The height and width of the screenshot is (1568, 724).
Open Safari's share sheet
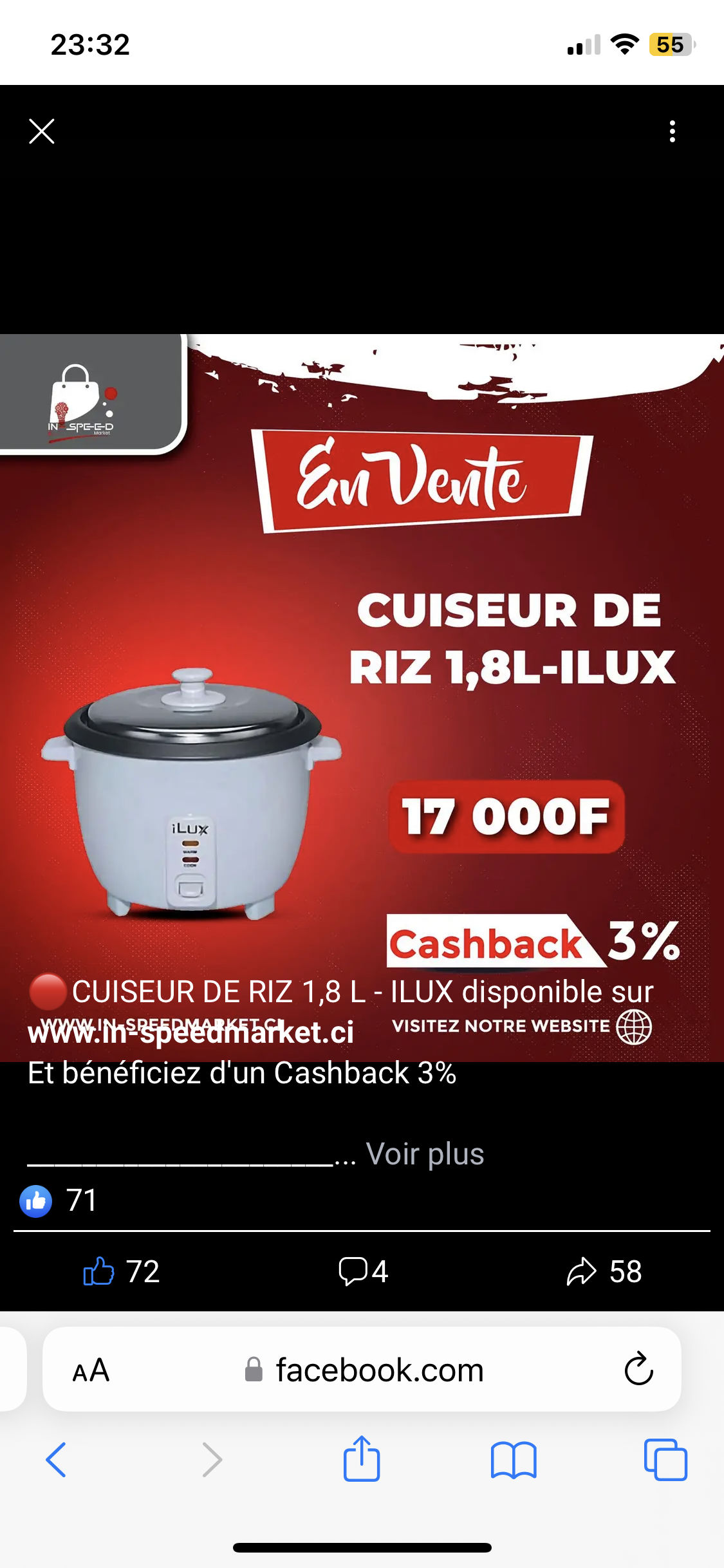coord(362,1458)
